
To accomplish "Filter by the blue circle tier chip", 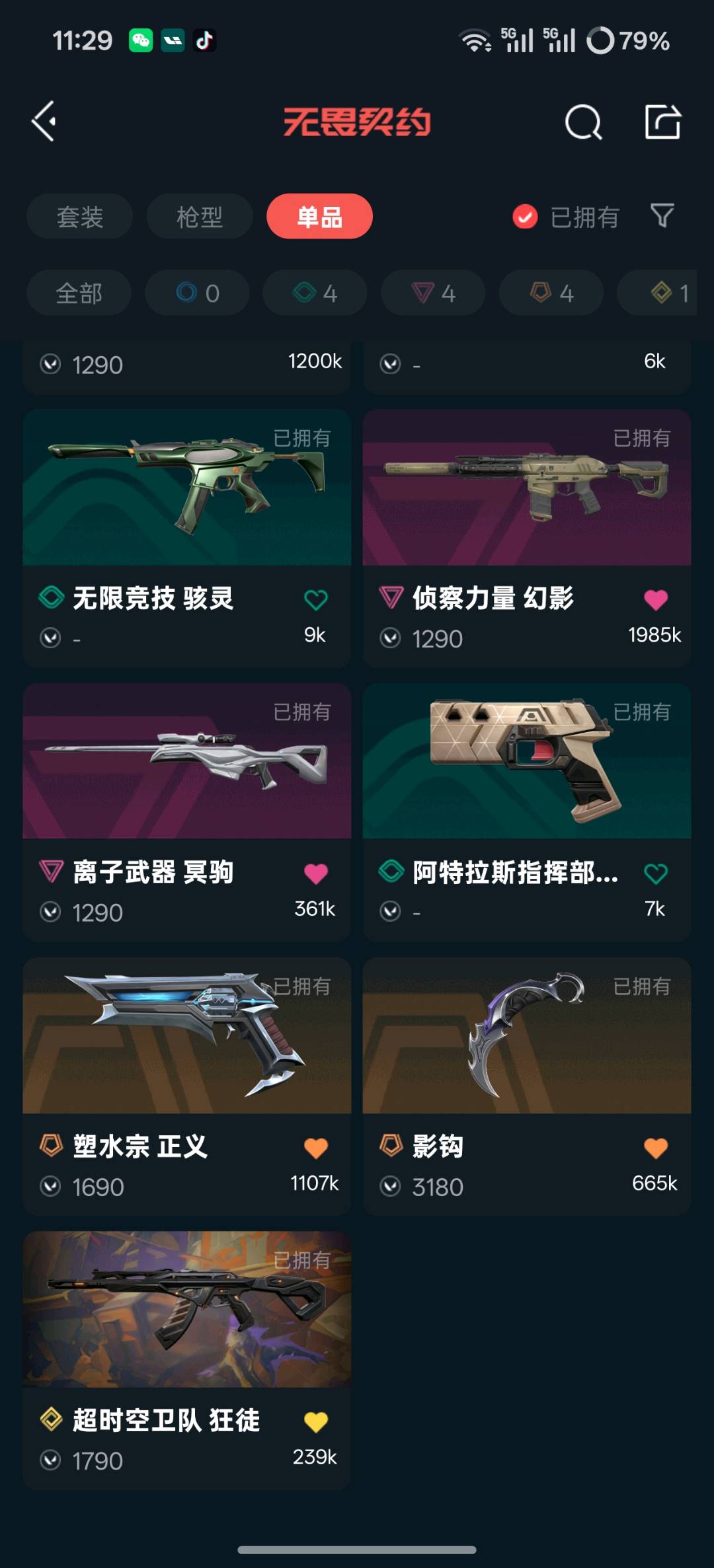I will [197, 293].
